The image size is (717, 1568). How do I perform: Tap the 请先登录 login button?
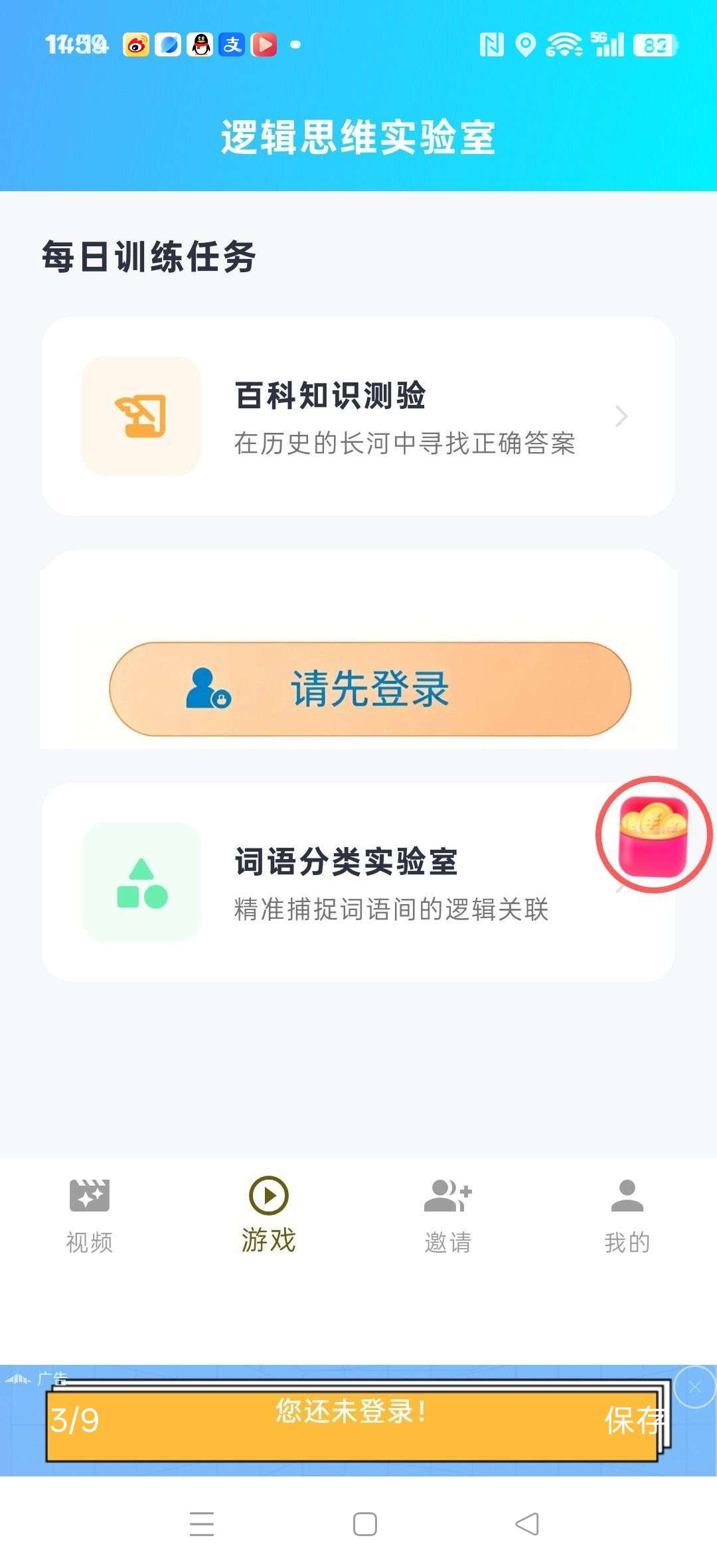tap(370, 689)
